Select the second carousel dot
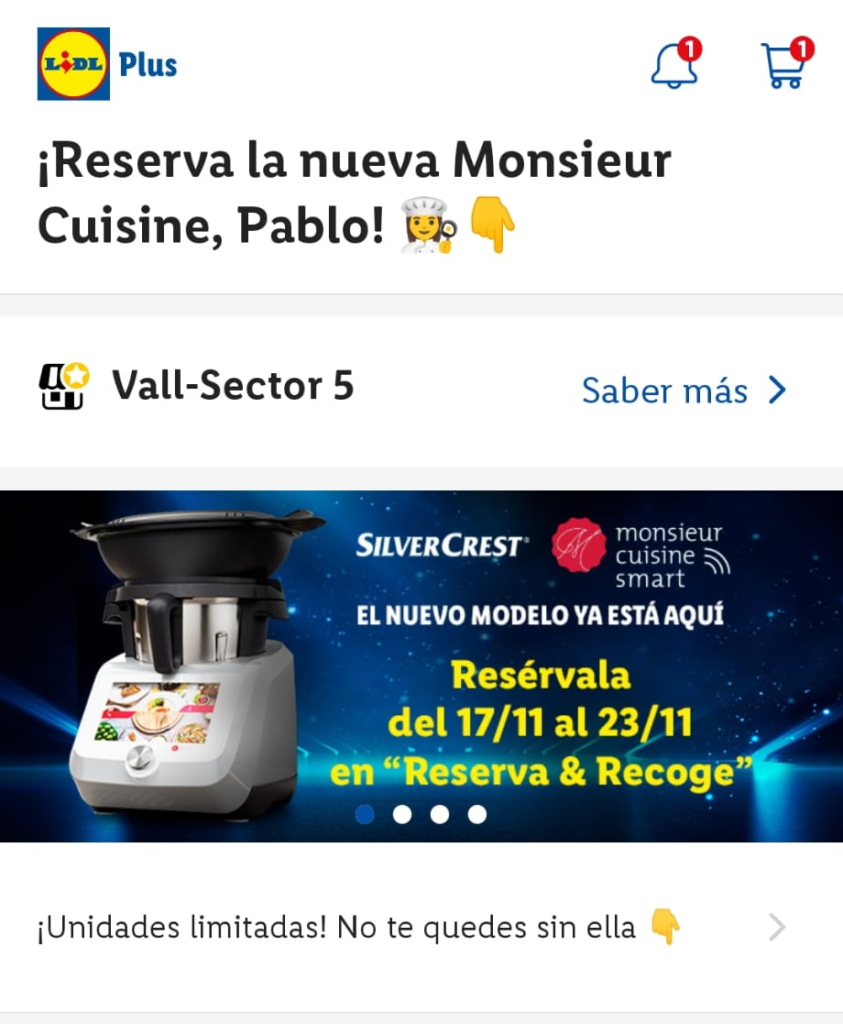The height and width of the screenshot is (1024, 843). pyautogui.click(x=401, y=815)
